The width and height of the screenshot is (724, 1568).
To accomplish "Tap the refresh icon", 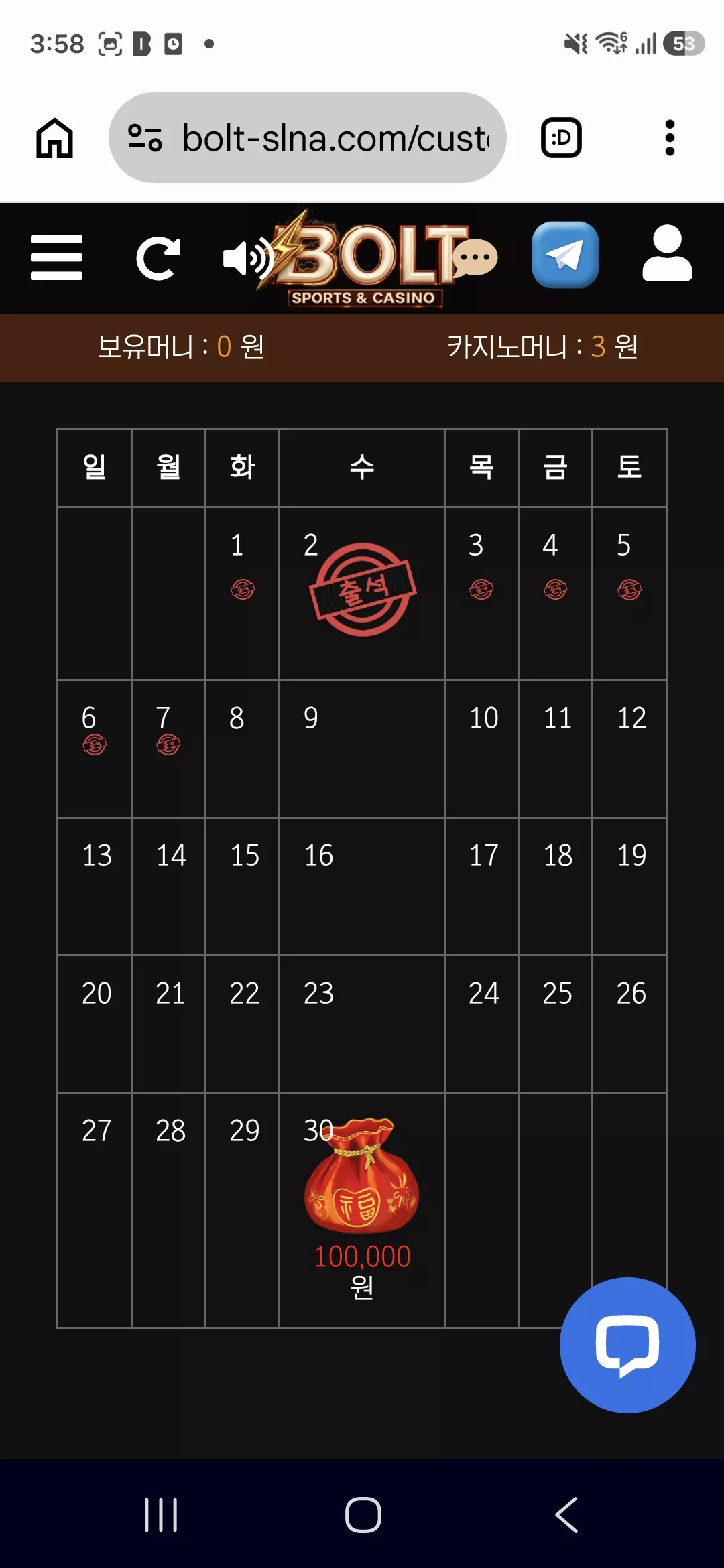I will click(158, 258).
